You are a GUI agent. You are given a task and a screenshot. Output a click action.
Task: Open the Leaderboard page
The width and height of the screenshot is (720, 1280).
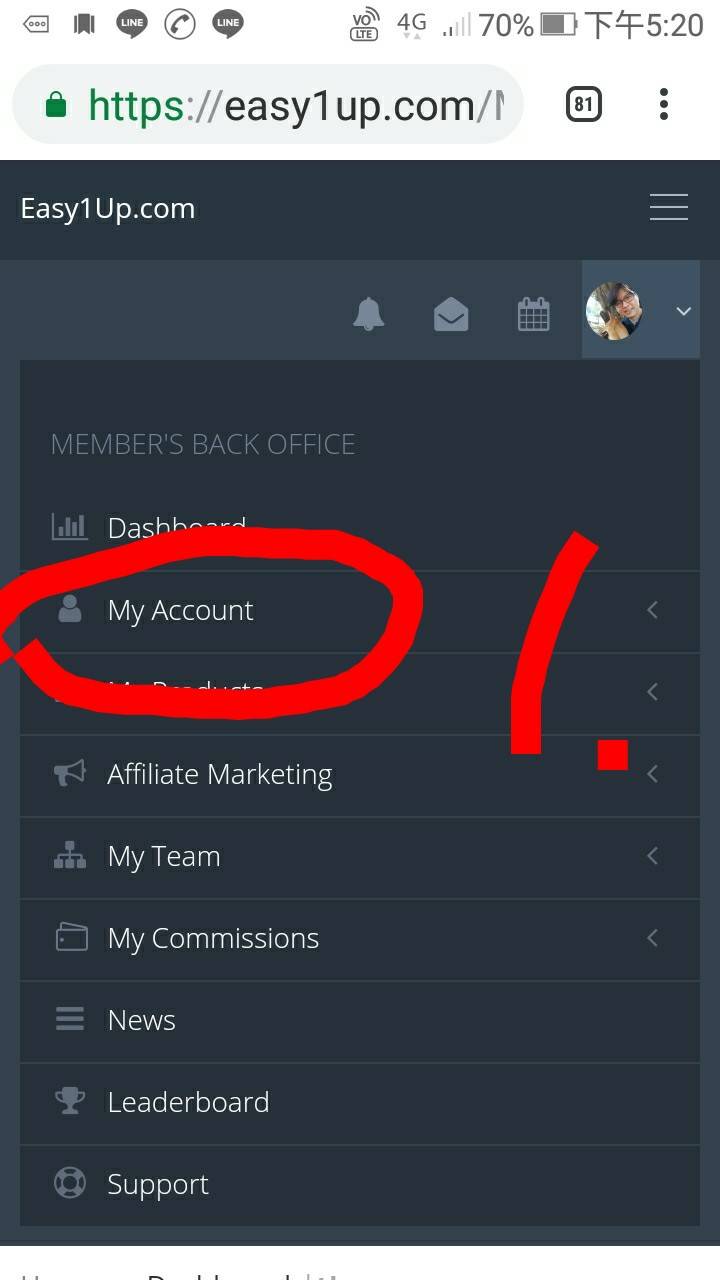pos(188,1102)
